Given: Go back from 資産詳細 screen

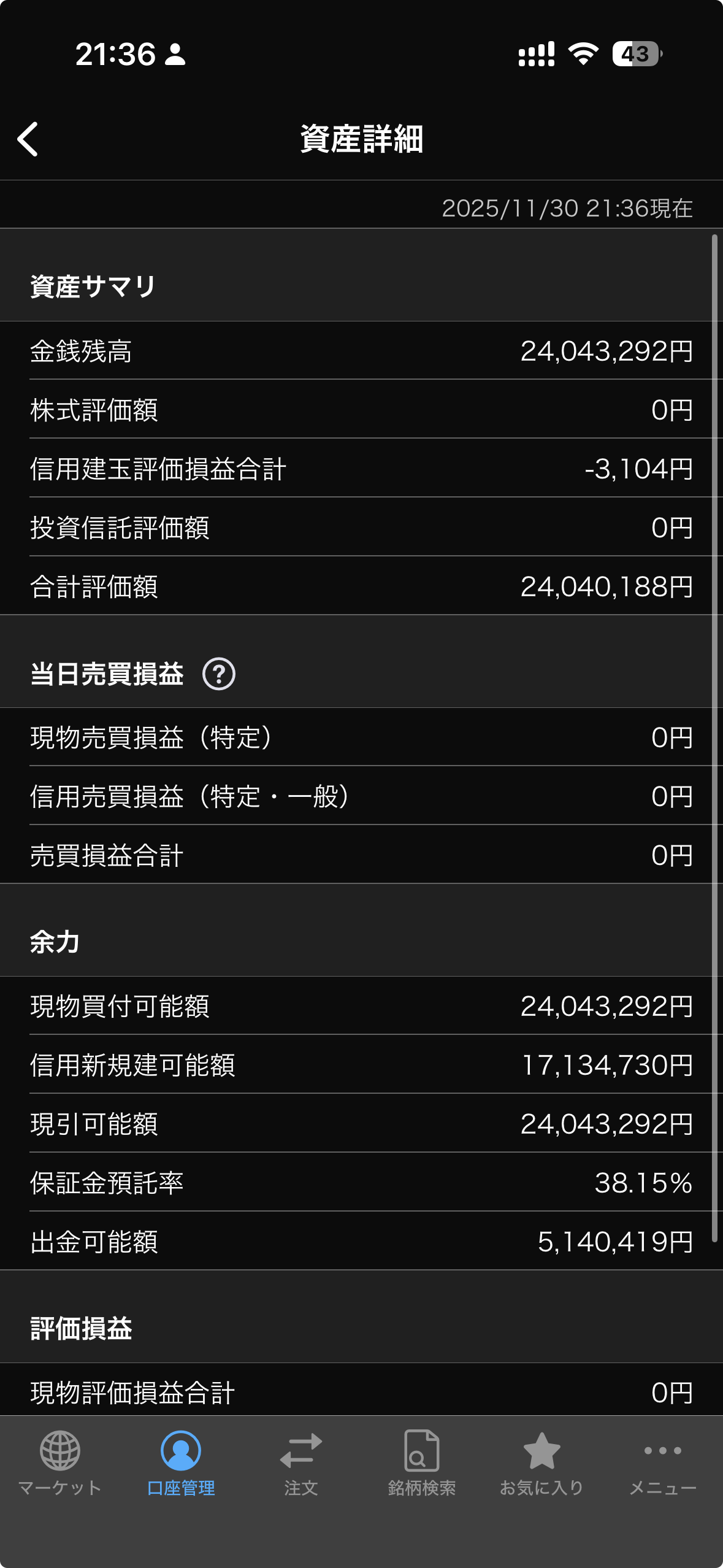Looking at the screenshot, I should [28, 139].
